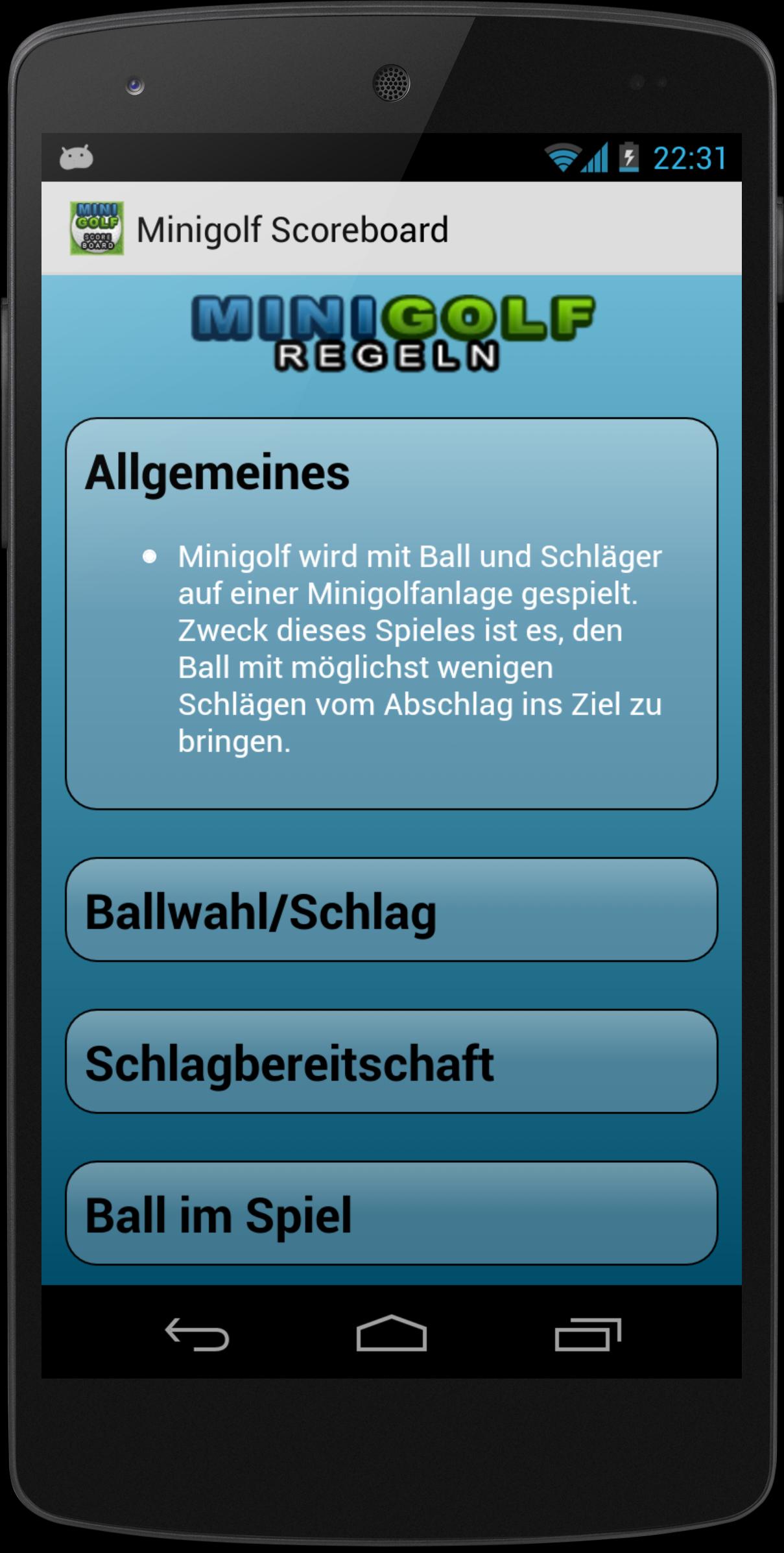The width and height of the screenshot is (784, 1553).
Task: Open the recent apps overview
Action: point(587,1335)
